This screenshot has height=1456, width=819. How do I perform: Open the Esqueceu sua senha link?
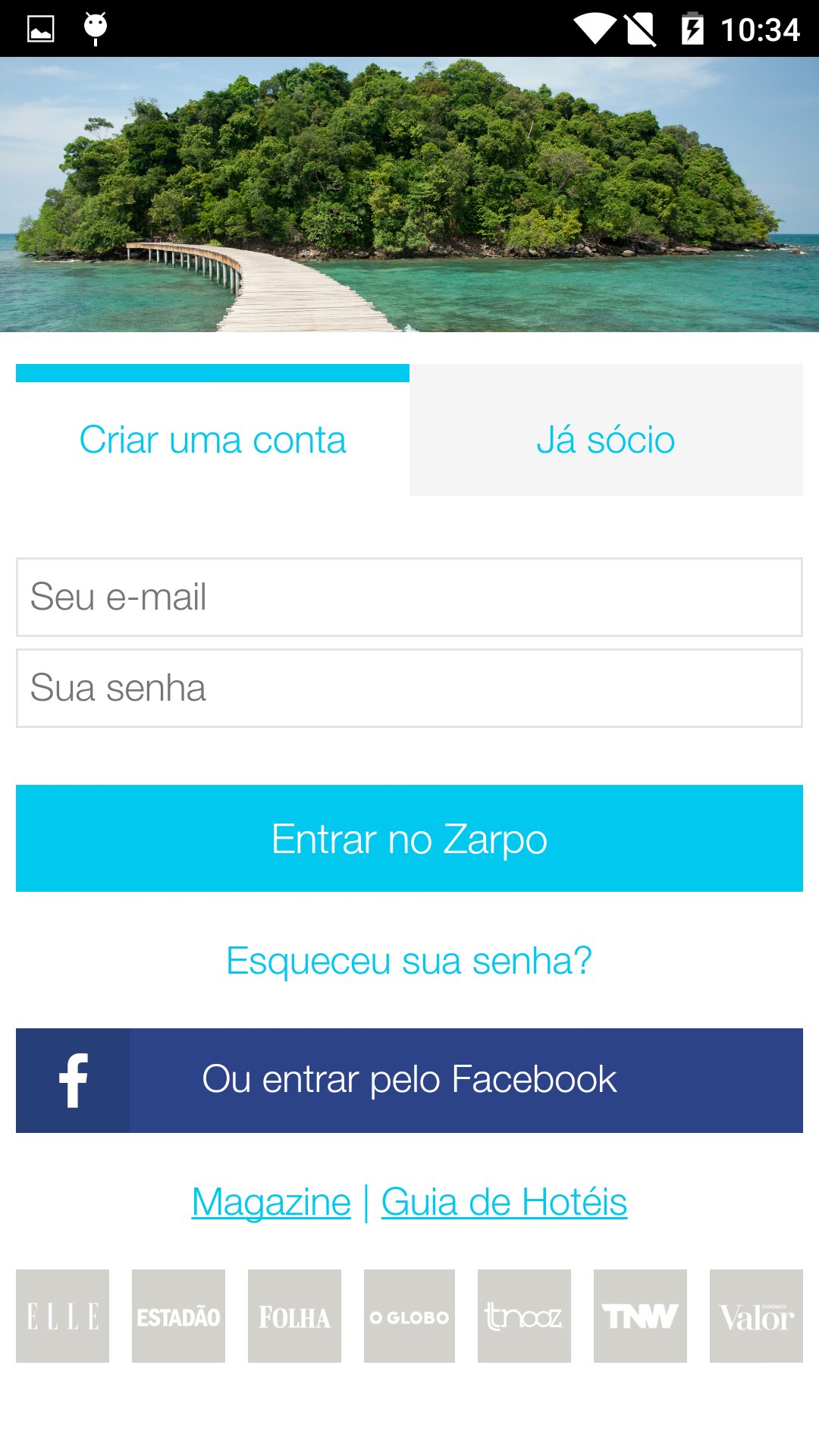409,962
